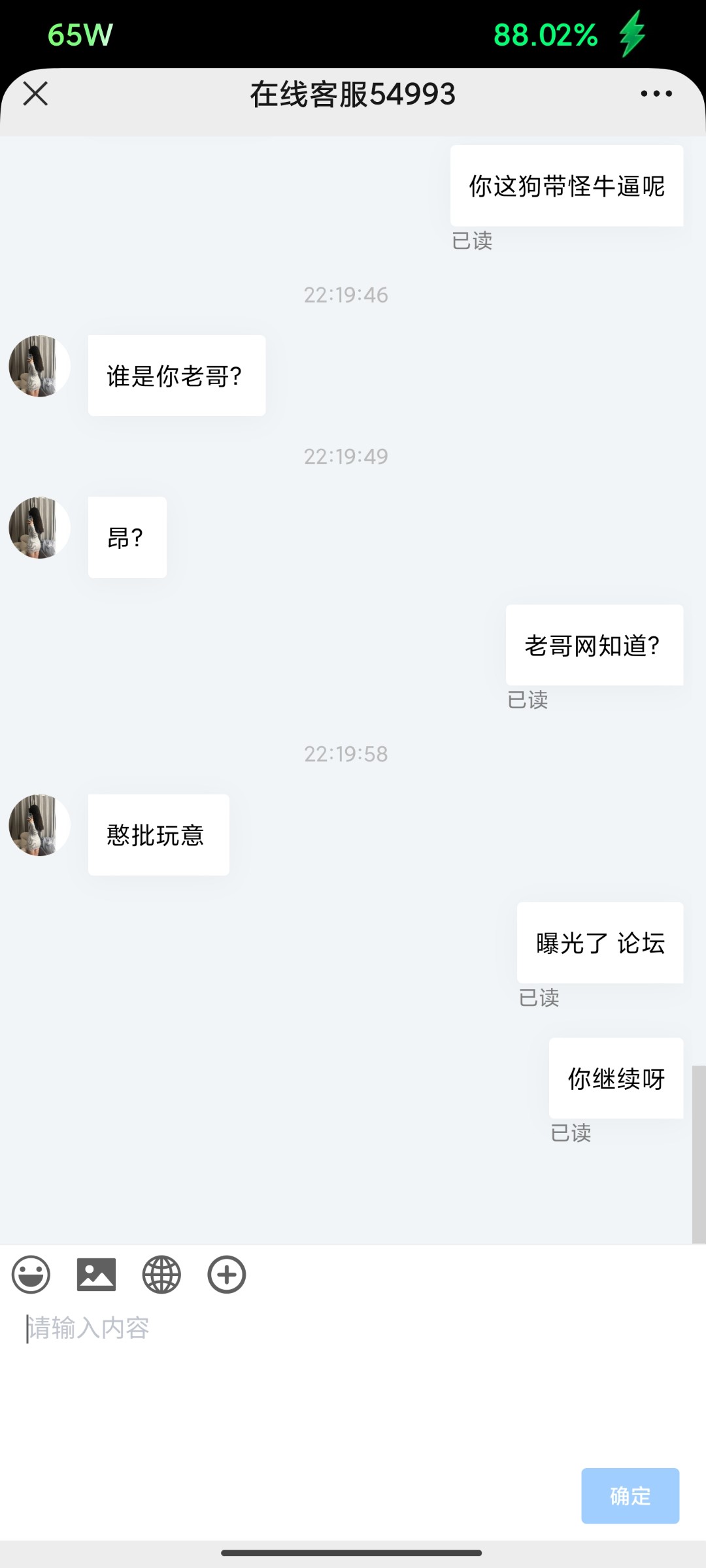
Task: Open the emoji picker
Action: click(x=31, y=1273)
